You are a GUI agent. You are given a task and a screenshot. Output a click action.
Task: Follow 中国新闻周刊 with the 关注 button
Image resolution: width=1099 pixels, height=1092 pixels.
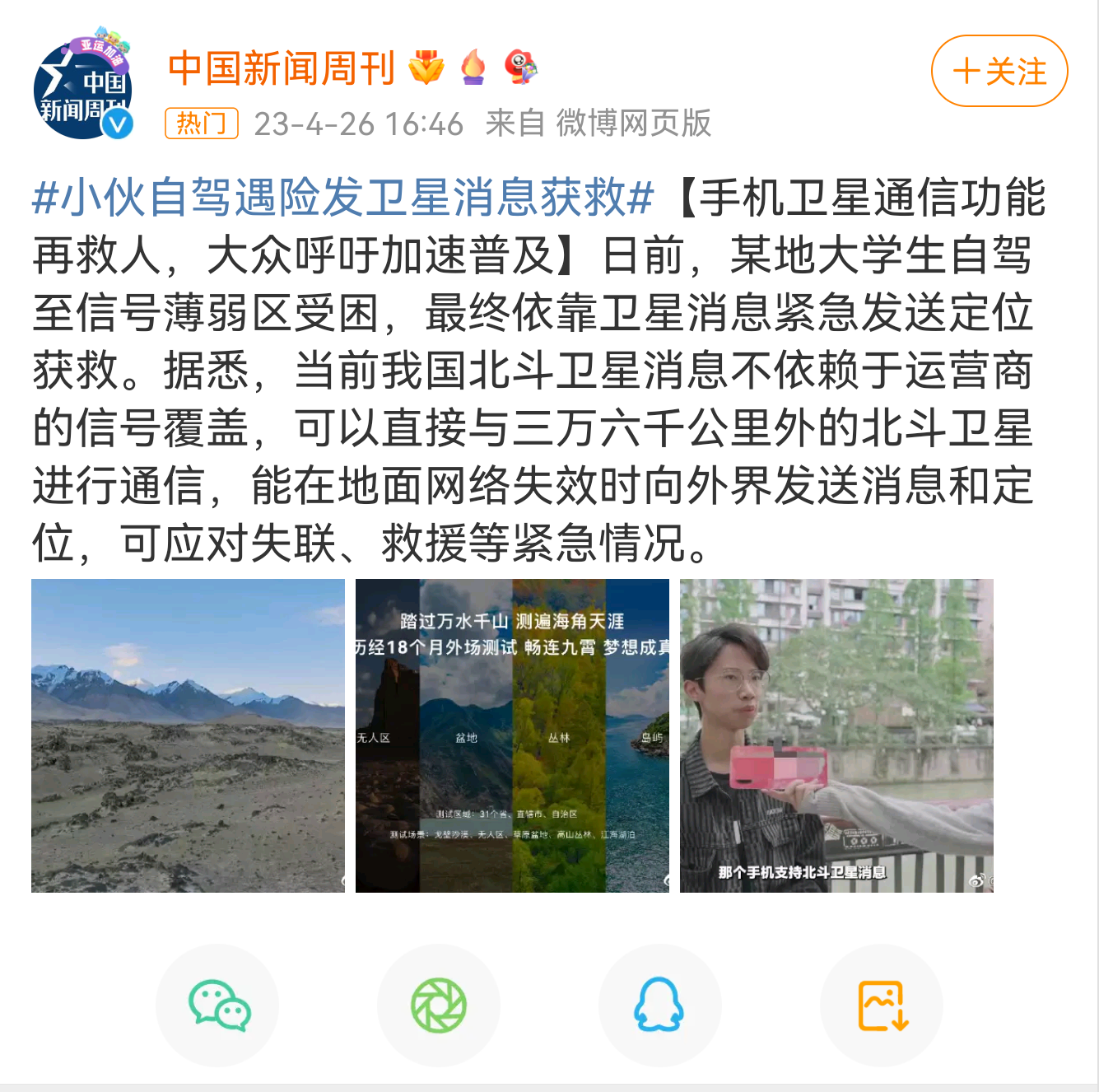pyautogui.click(x=999, y=72)
